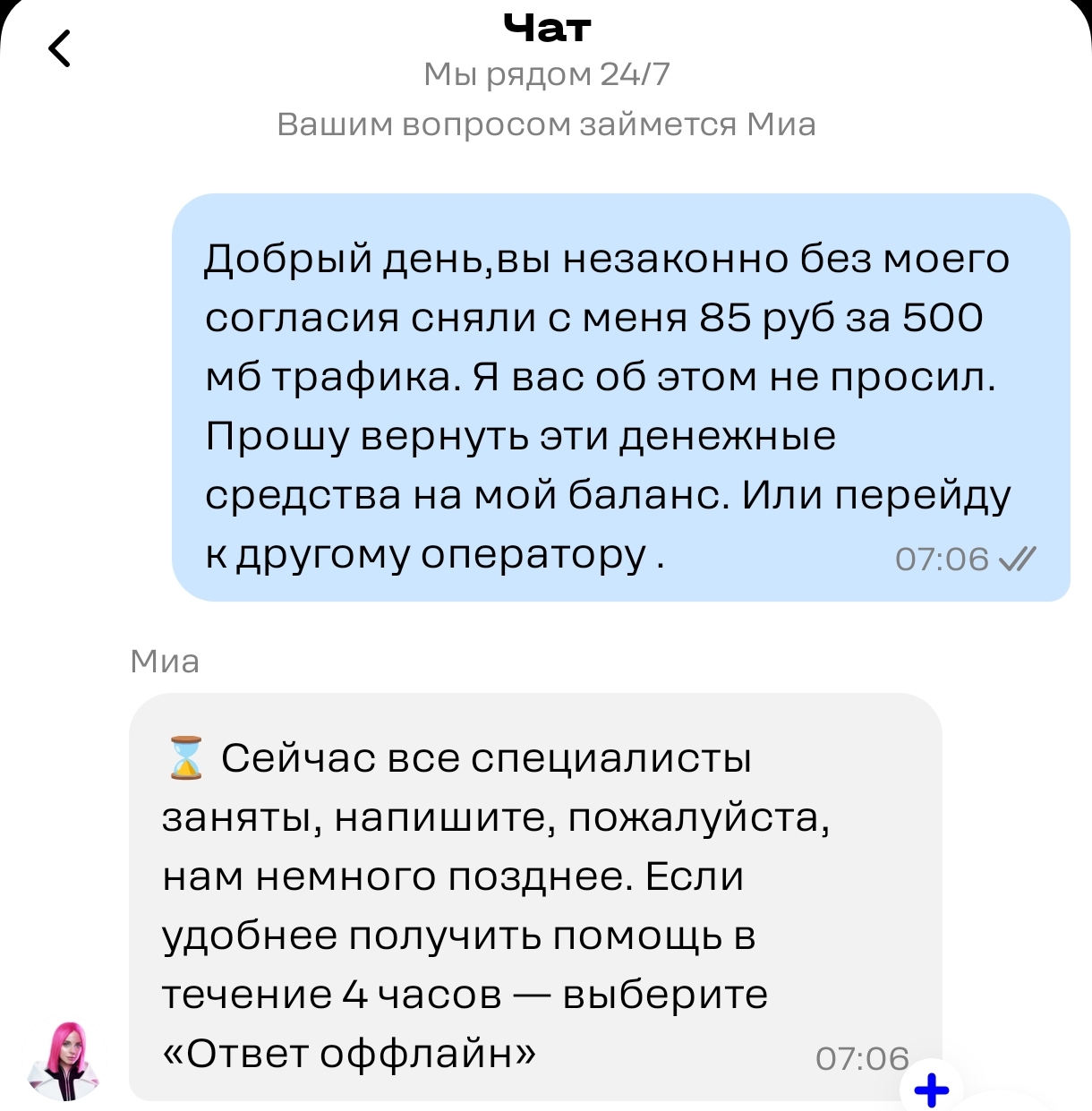Go back from the chat screen
This screenshot has height=1111, width=1092.
[60, 48]
